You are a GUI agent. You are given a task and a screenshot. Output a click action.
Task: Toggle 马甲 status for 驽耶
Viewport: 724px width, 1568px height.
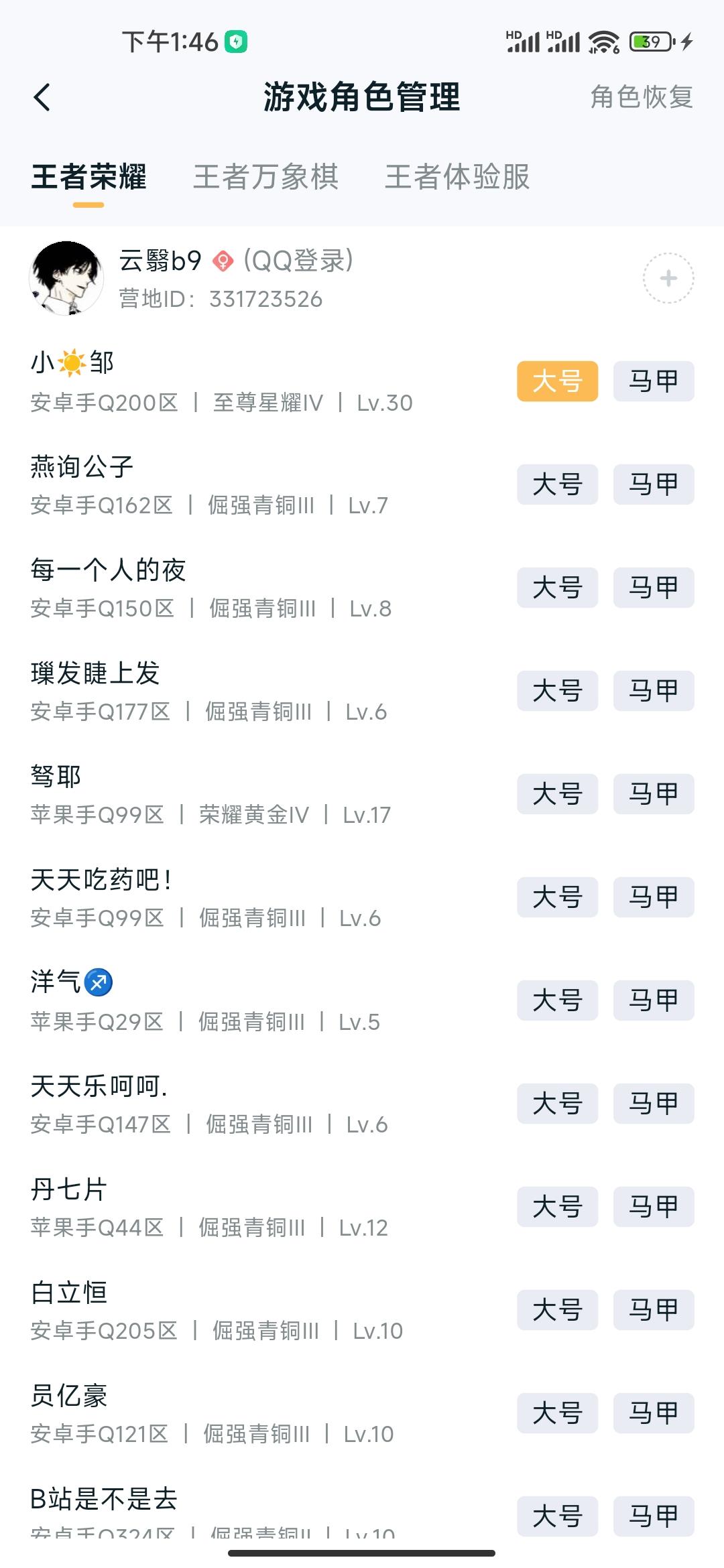coord(653,794)
